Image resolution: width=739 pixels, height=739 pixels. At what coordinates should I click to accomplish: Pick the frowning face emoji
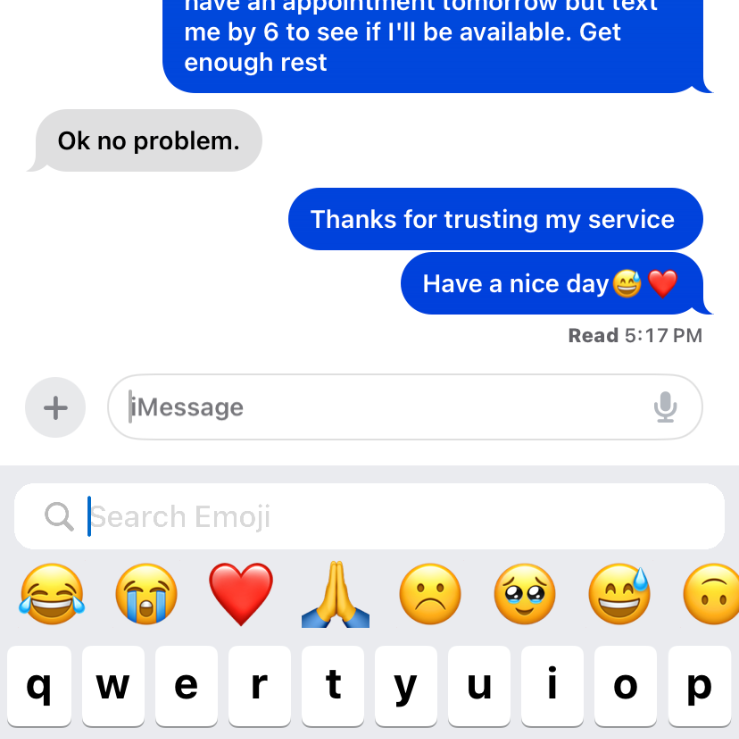(430, 595)
